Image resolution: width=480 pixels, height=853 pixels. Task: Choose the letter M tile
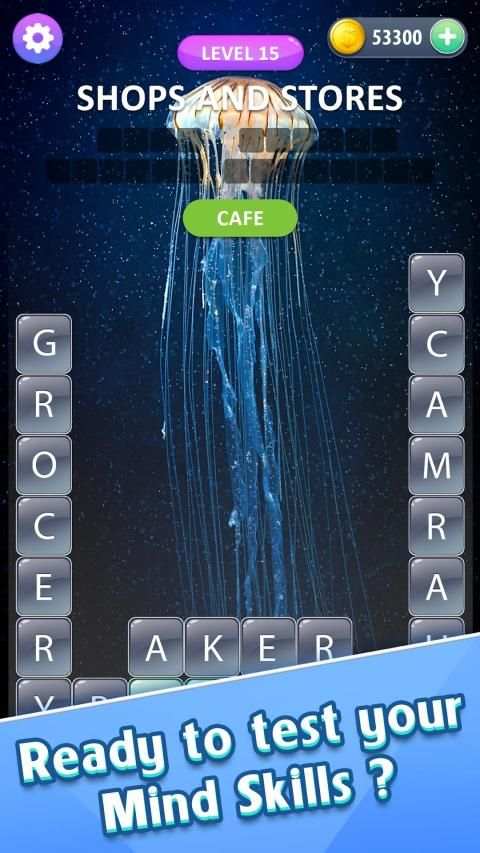click(x=436, y=465)
